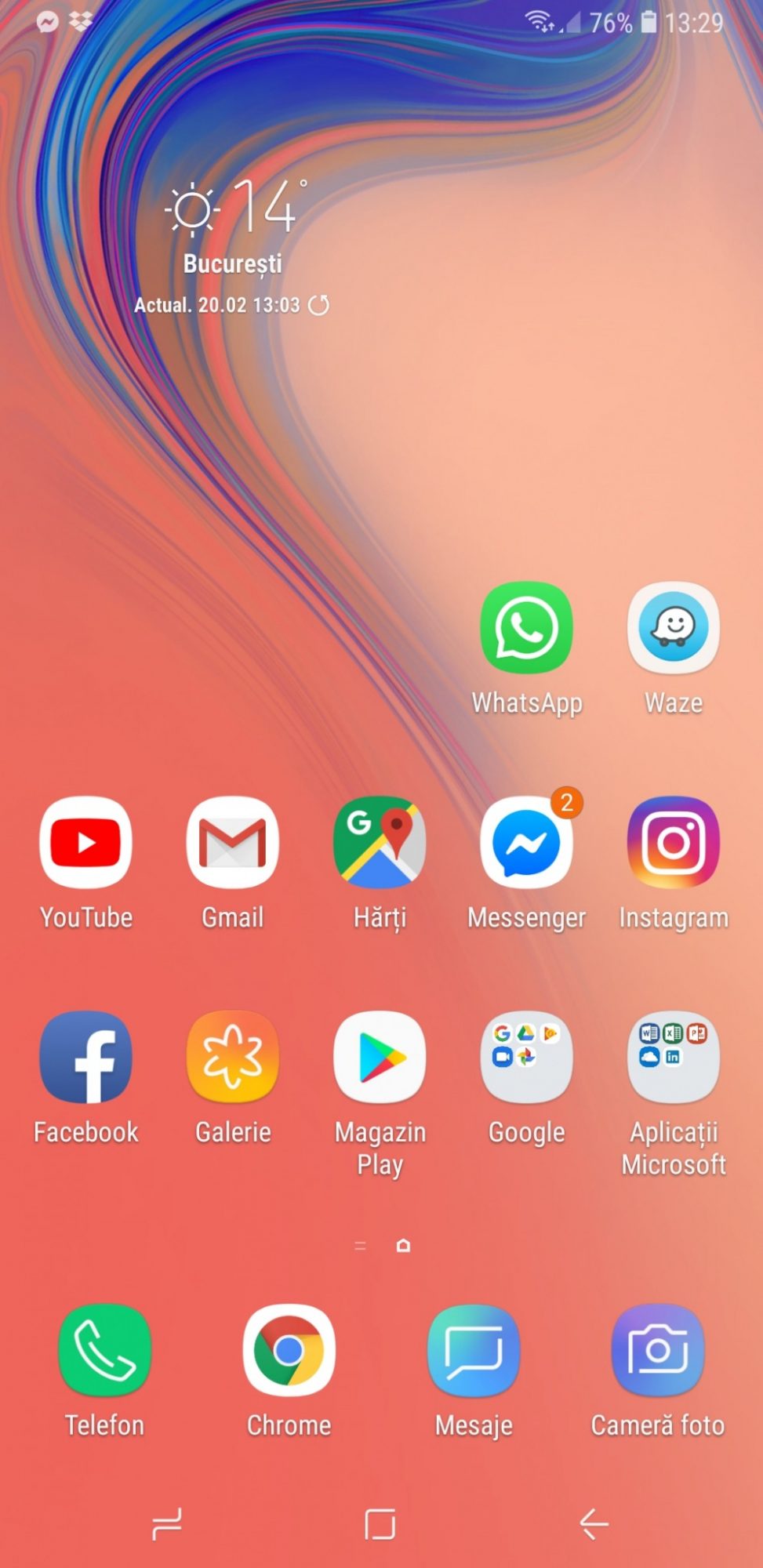The image size is (763, 1568).
Task: Launch Cameră foto
Action: click(x=657, y=1350)
